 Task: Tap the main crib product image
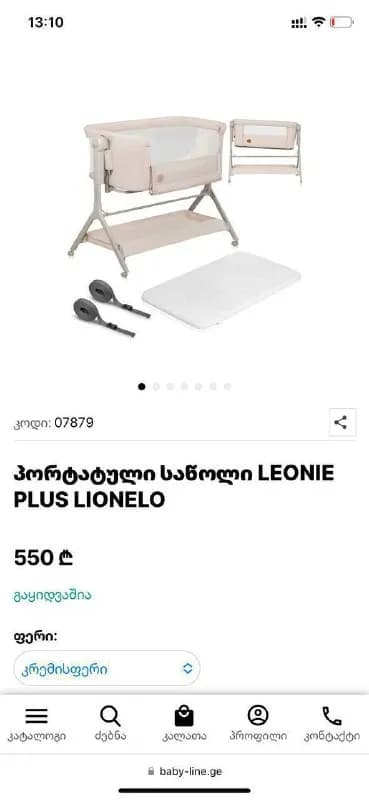(185, 224)
